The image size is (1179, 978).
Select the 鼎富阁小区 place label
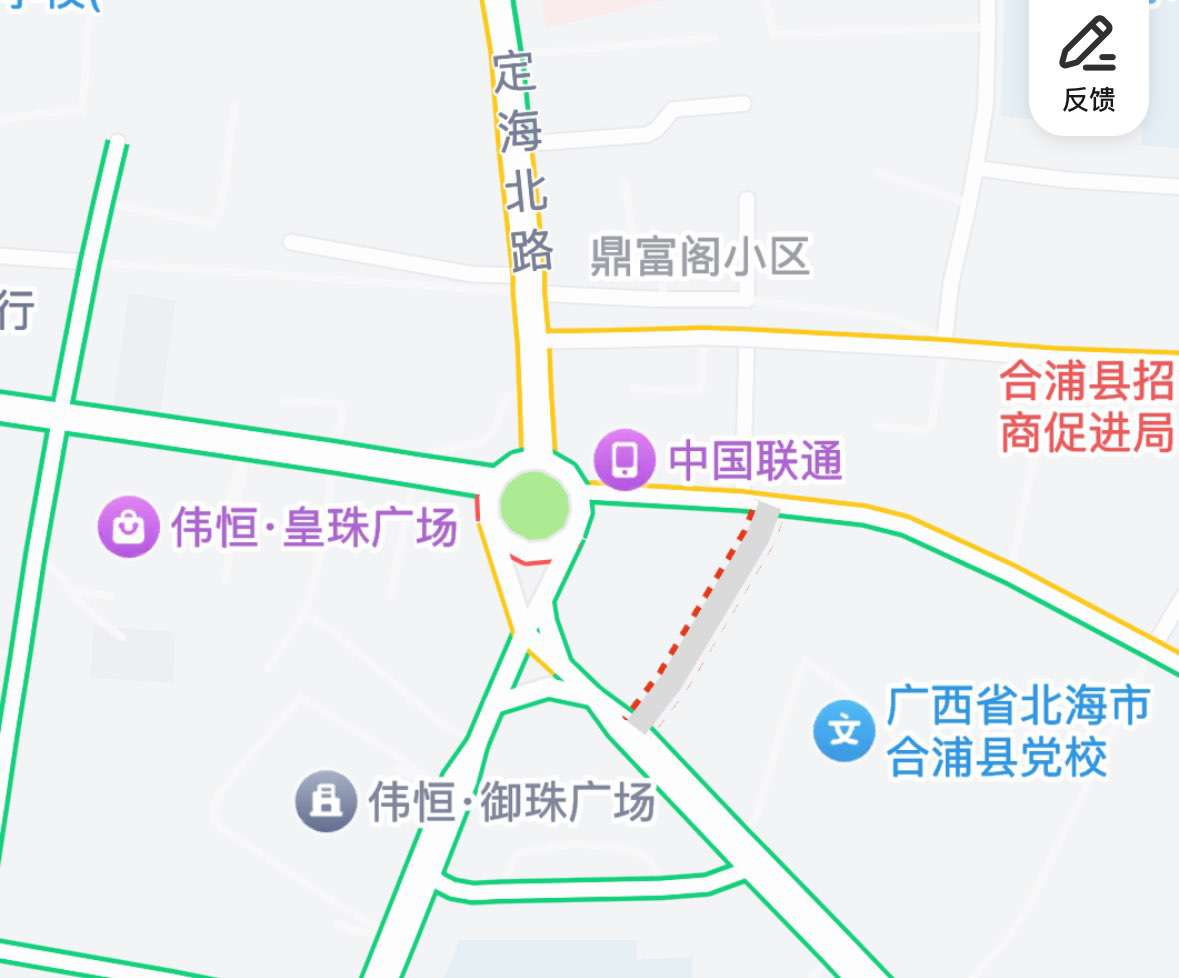[x=699, y=257]
